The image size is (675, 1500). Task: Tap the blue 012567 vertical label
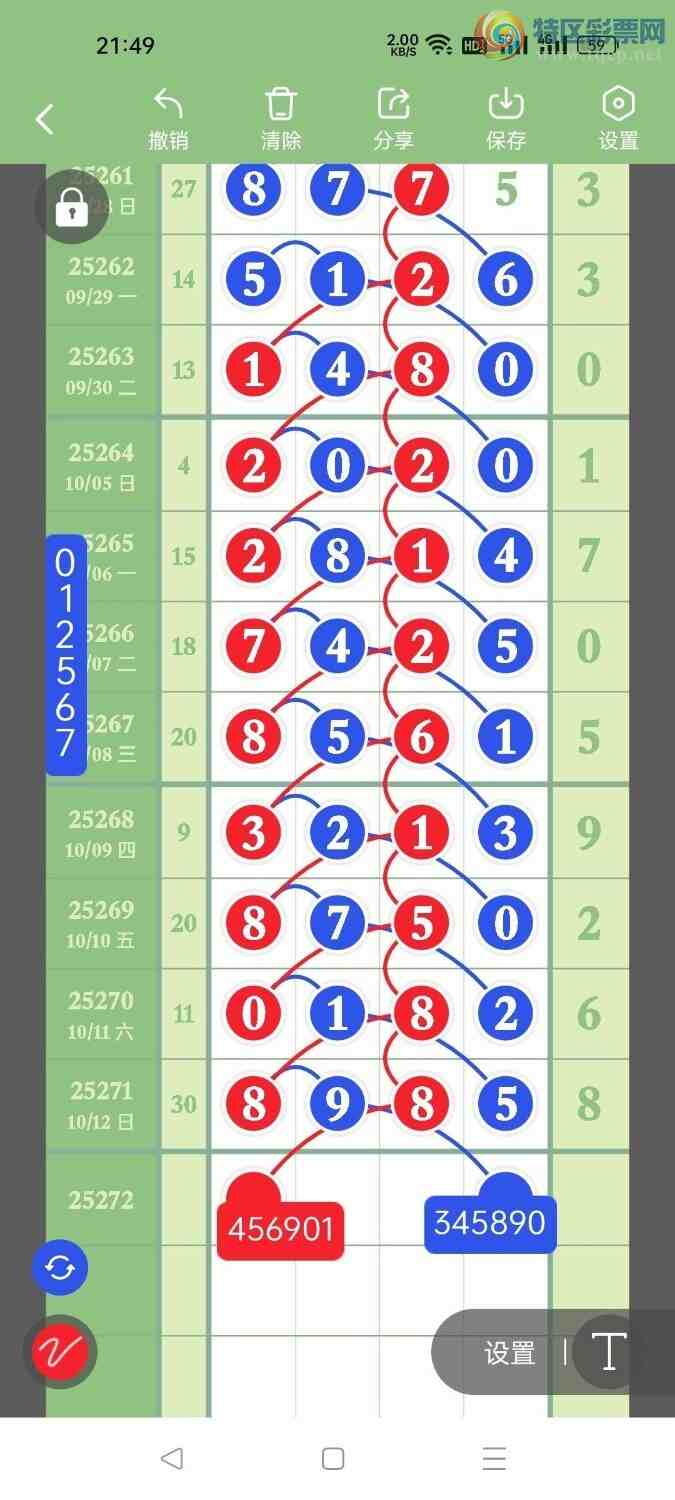[x=66, y=654]
